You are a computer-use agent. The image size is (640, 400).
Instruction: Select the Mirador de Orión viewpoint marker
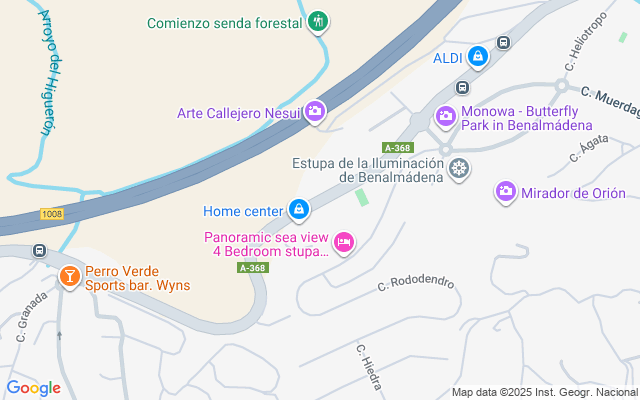click(x=506, y=191)
